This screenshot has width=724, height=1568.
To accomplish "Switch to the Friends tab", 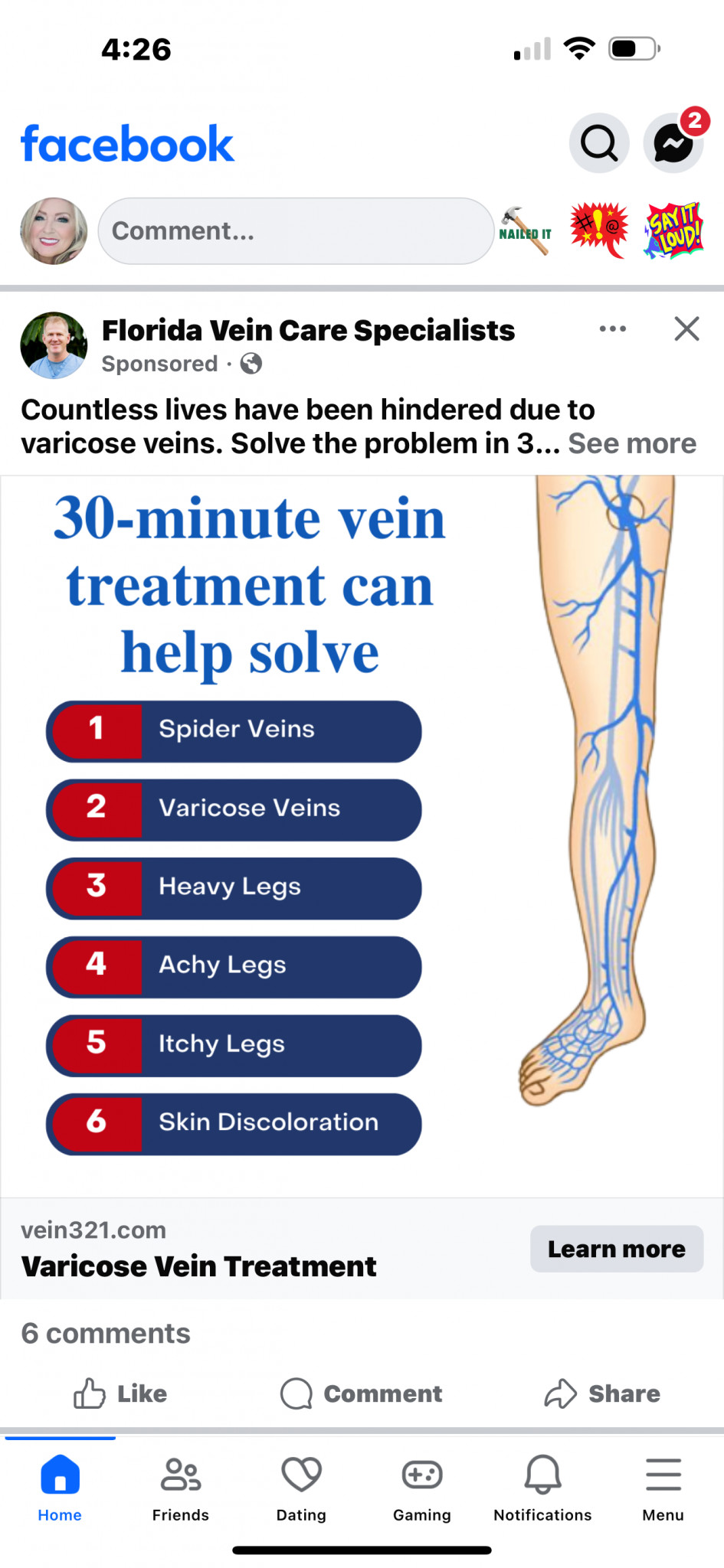I will pos(181,1489).
